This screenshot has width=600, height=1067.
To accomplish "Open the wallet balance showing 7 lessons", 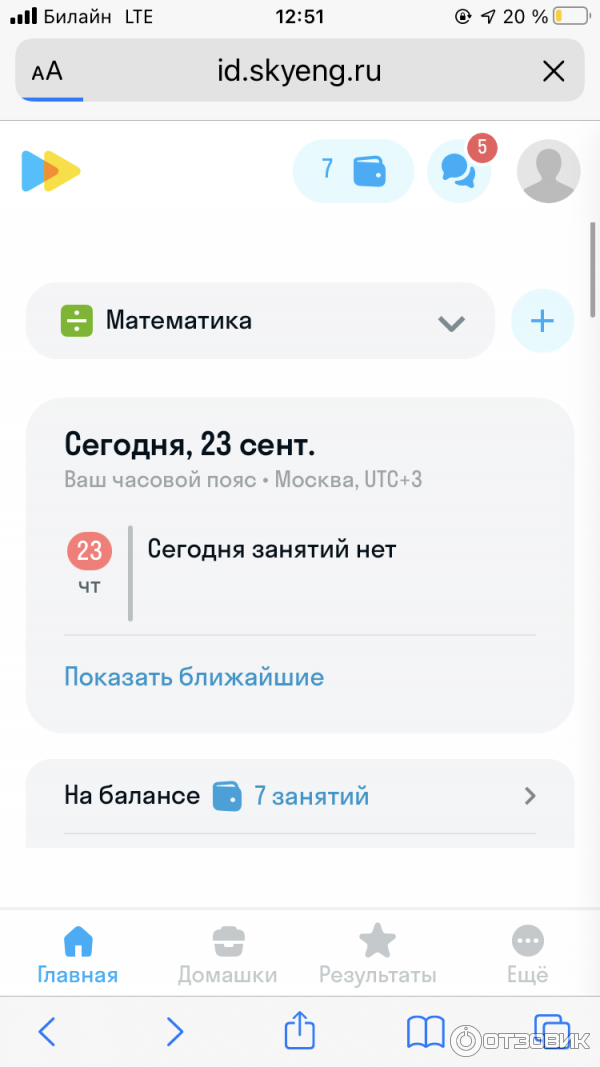I will pyautogui.click(x=352, y=170).
